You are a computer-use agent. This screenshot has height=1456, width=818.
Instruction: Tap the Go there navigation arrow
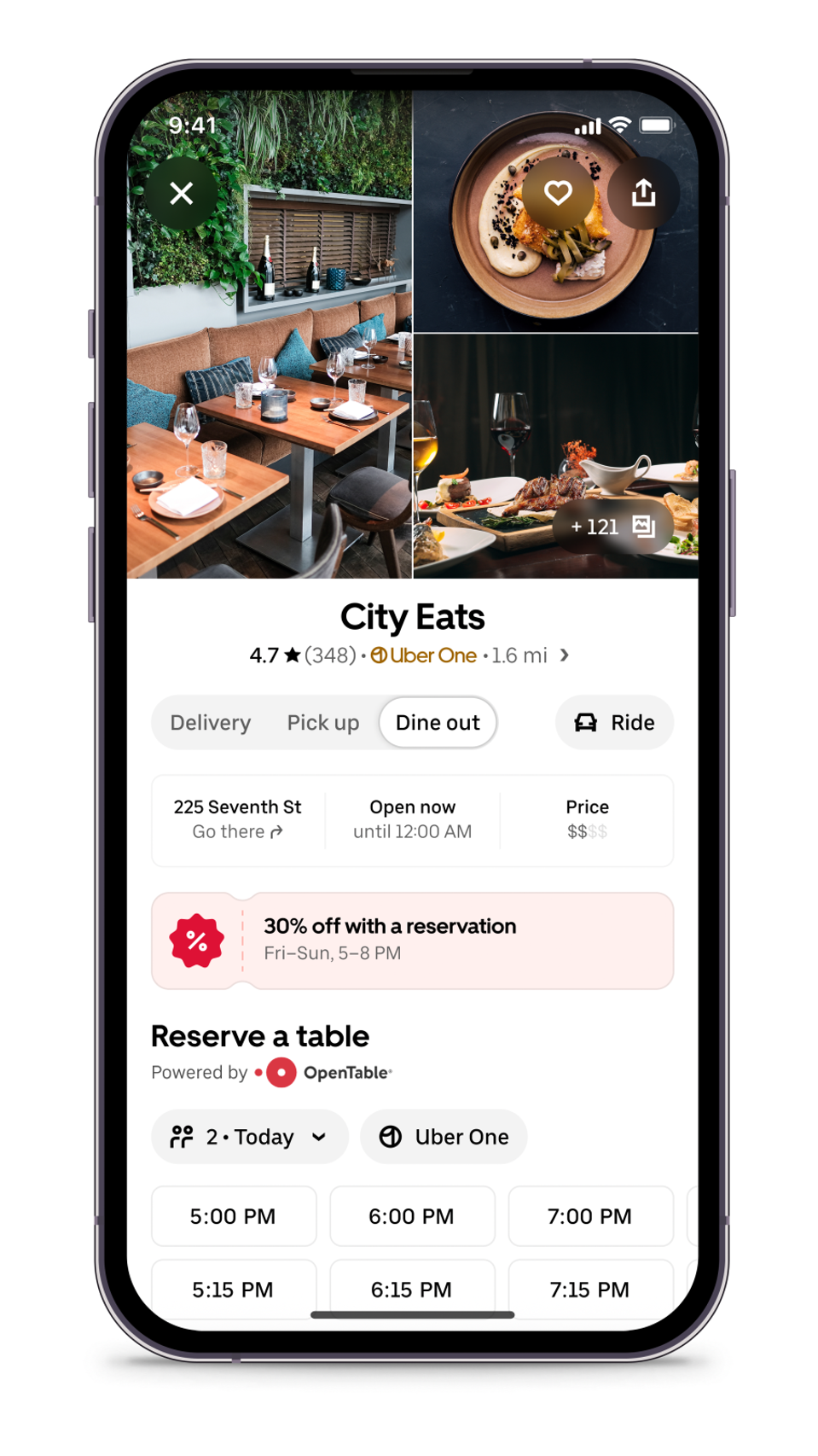tap(274, 831)
